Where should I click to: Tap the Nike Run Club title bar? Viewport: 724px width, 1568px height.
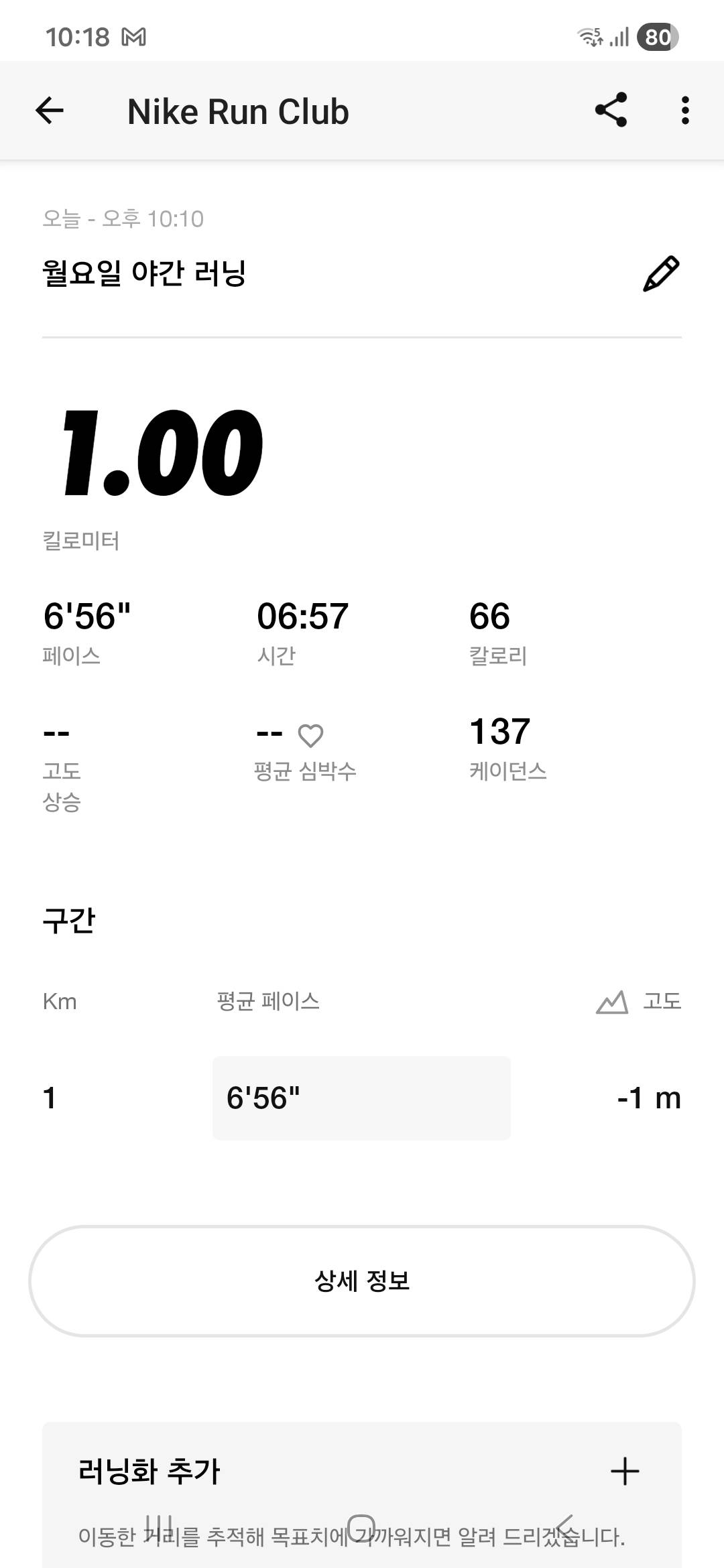238,111
